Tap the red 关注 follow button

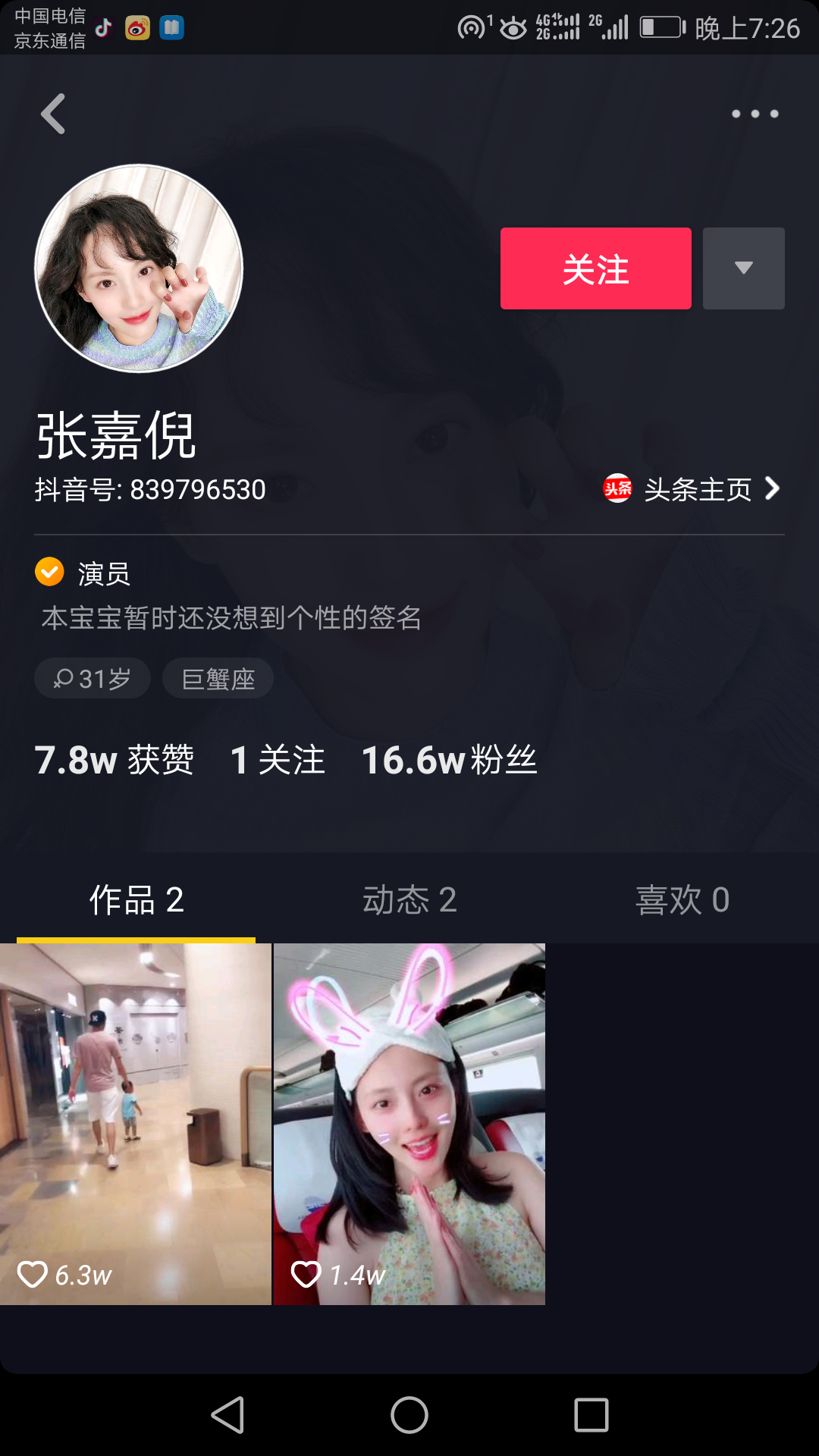[x=595, y=268]
